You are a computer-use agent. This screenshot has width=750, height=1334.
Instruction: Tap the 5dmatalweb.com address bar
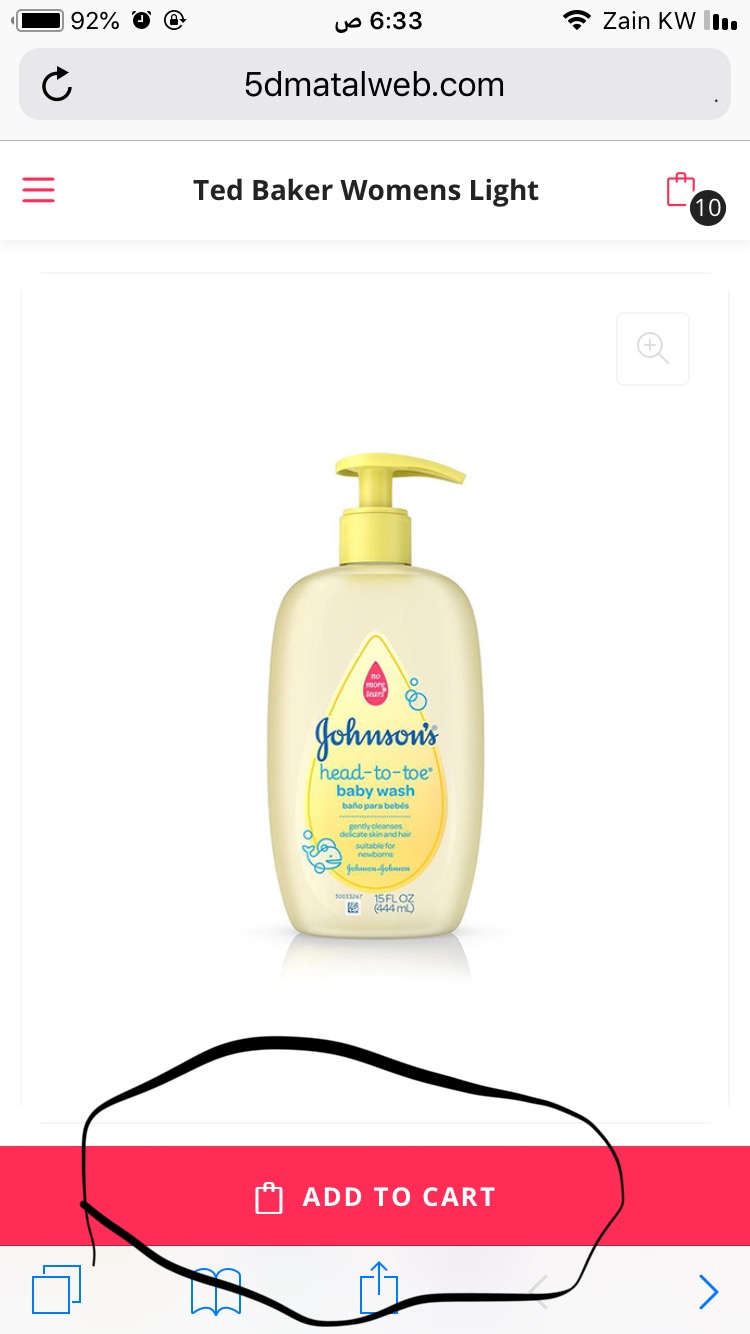[x=375, y=84]
